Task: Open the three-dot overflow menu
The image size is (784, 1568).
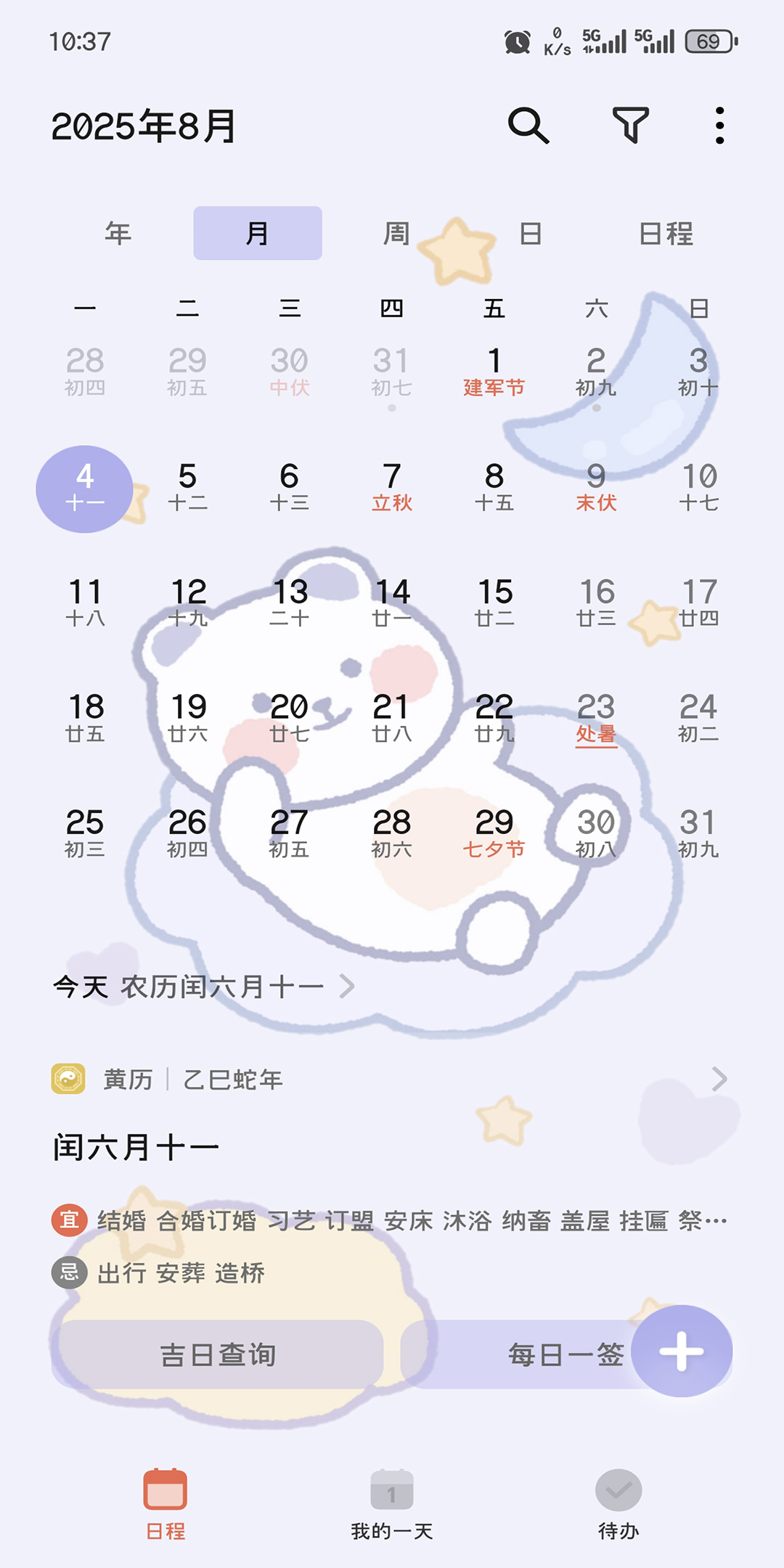Action: point(719,126)
